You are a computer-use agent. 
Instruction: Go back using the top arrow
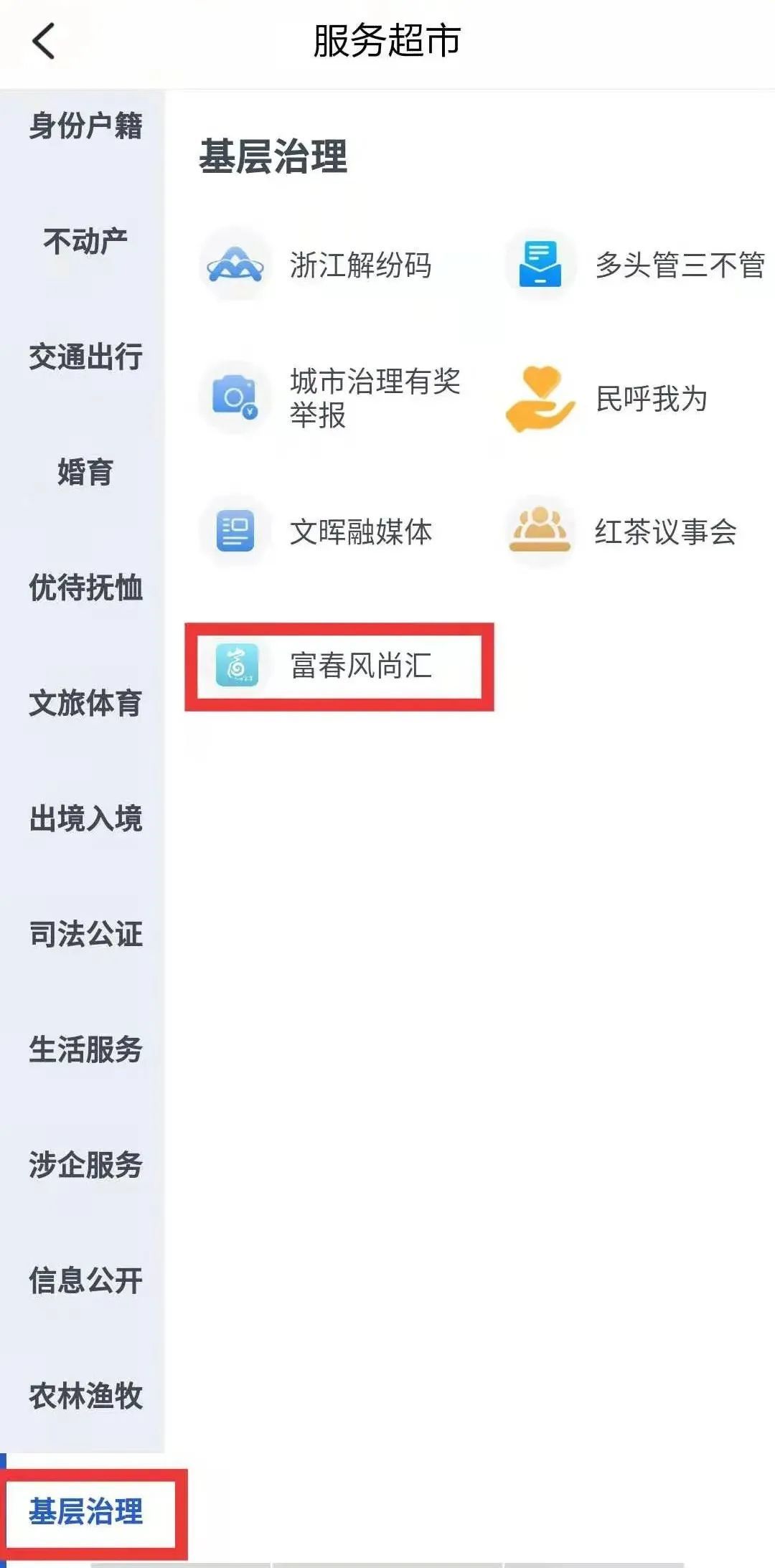(44, 41)
